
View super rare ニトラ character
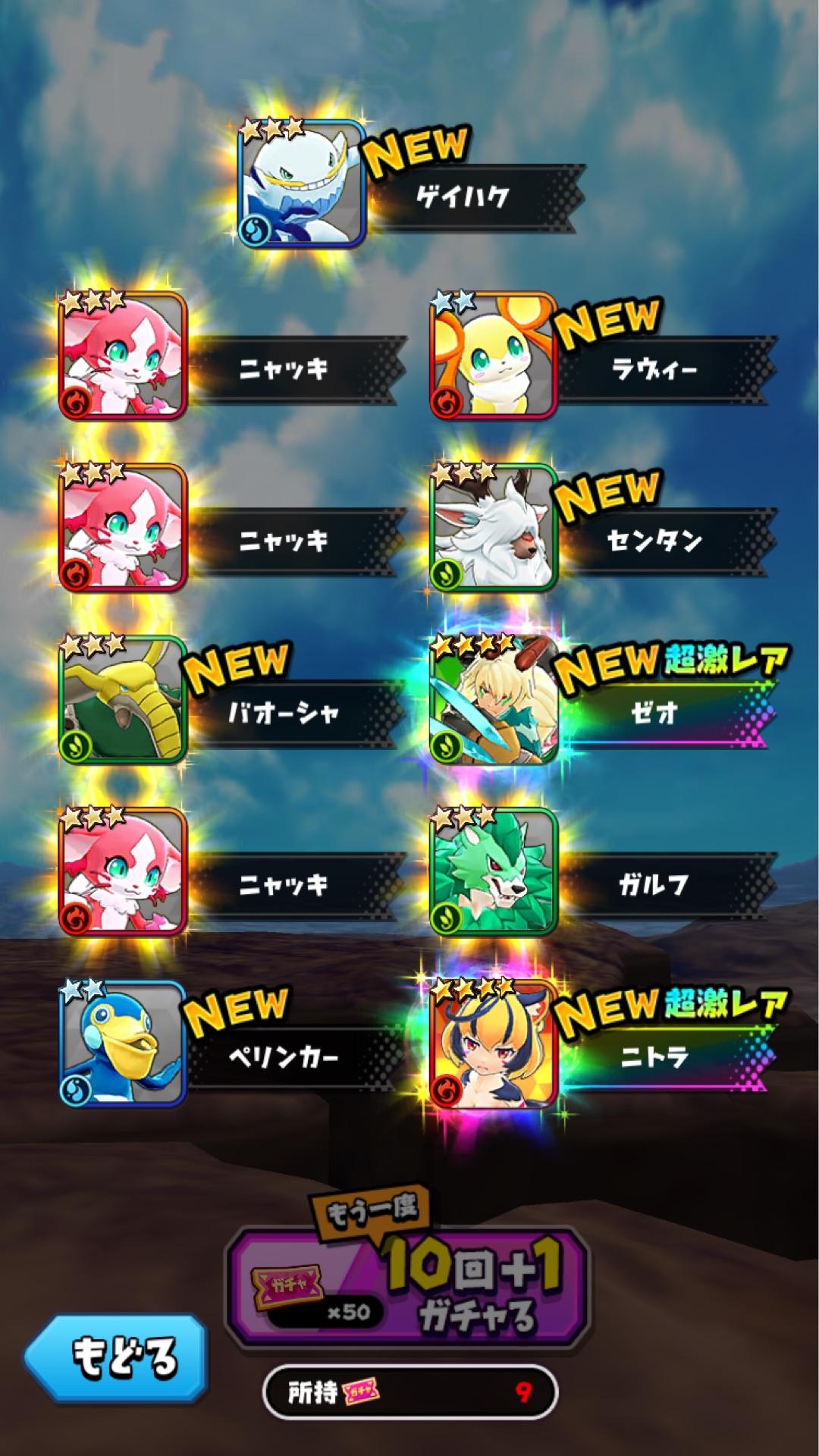pos(494,1043)
